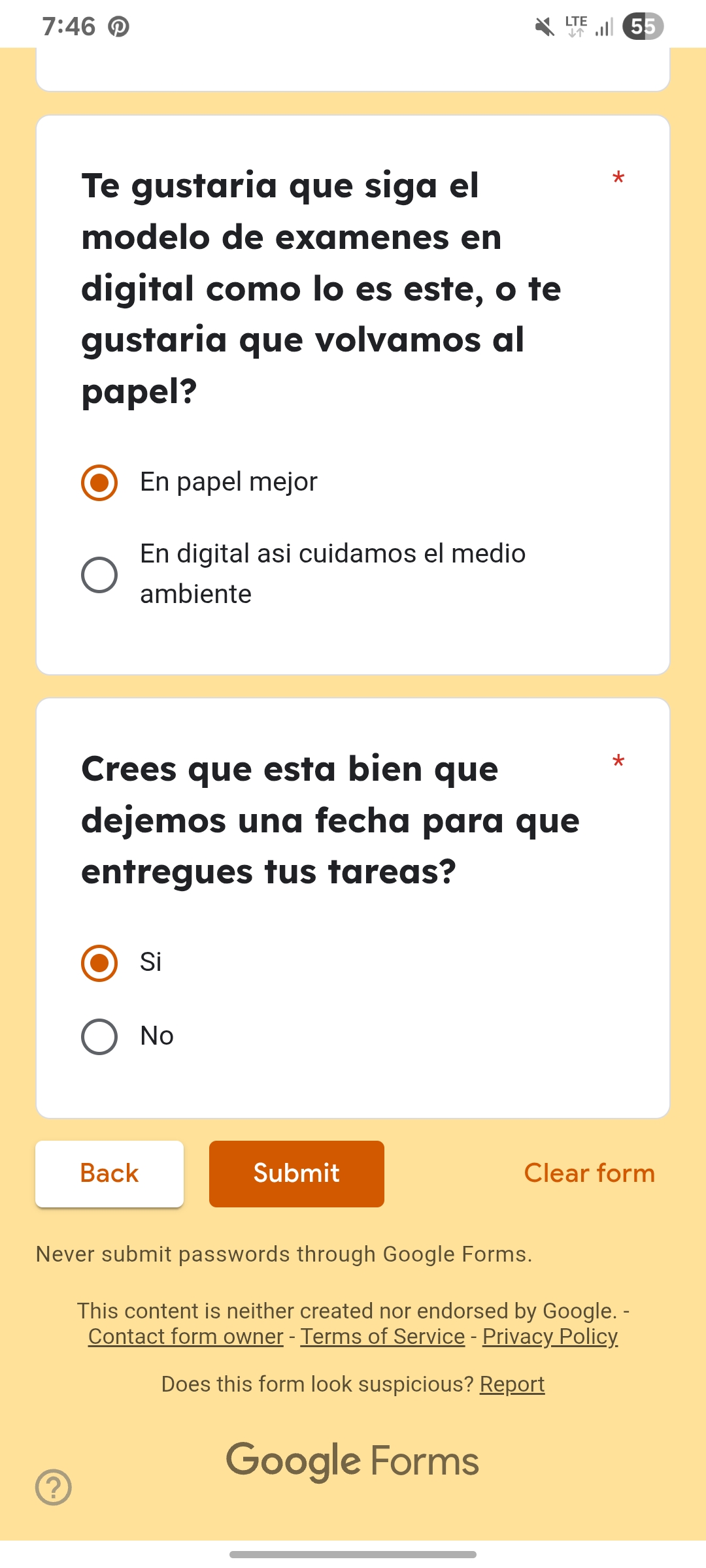Viewport: 706px width, 1568px height.
Task: Tap Clear form
Action: click(589, 1173)
